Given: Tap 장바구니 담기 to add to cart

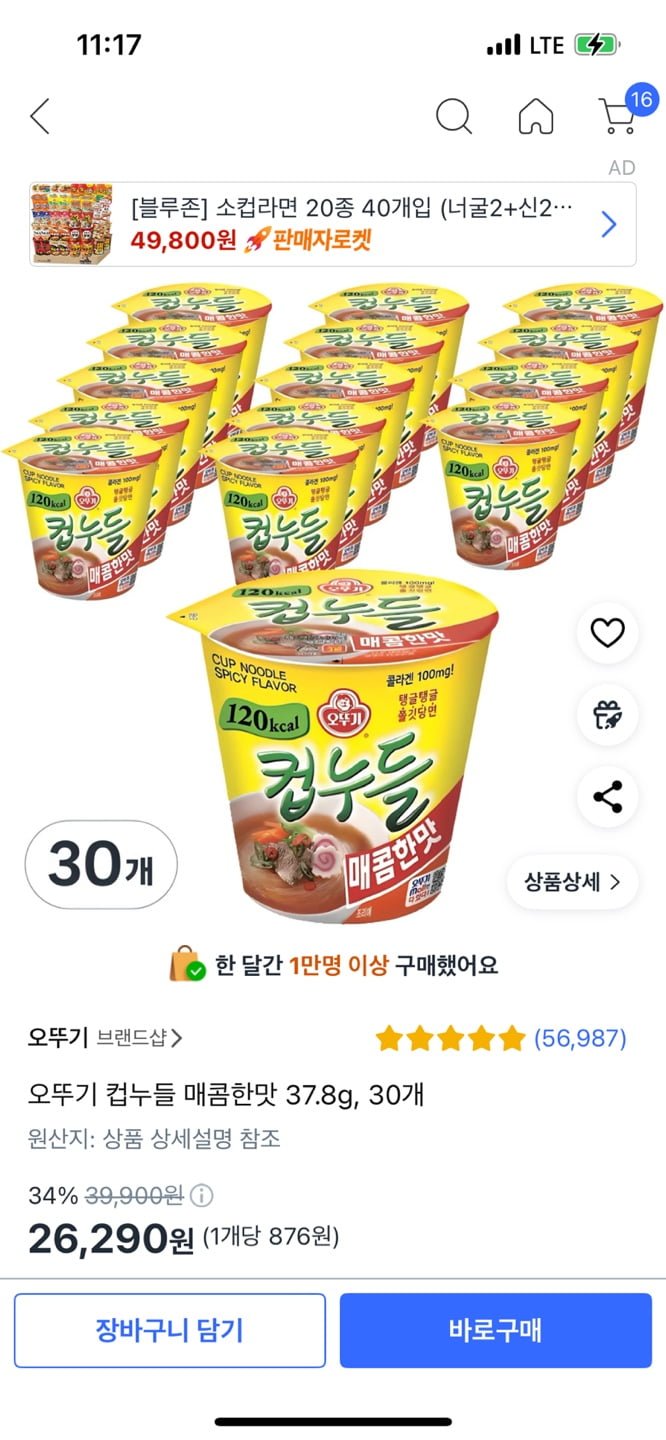Looking at the screenshot, I should 170,1330.
